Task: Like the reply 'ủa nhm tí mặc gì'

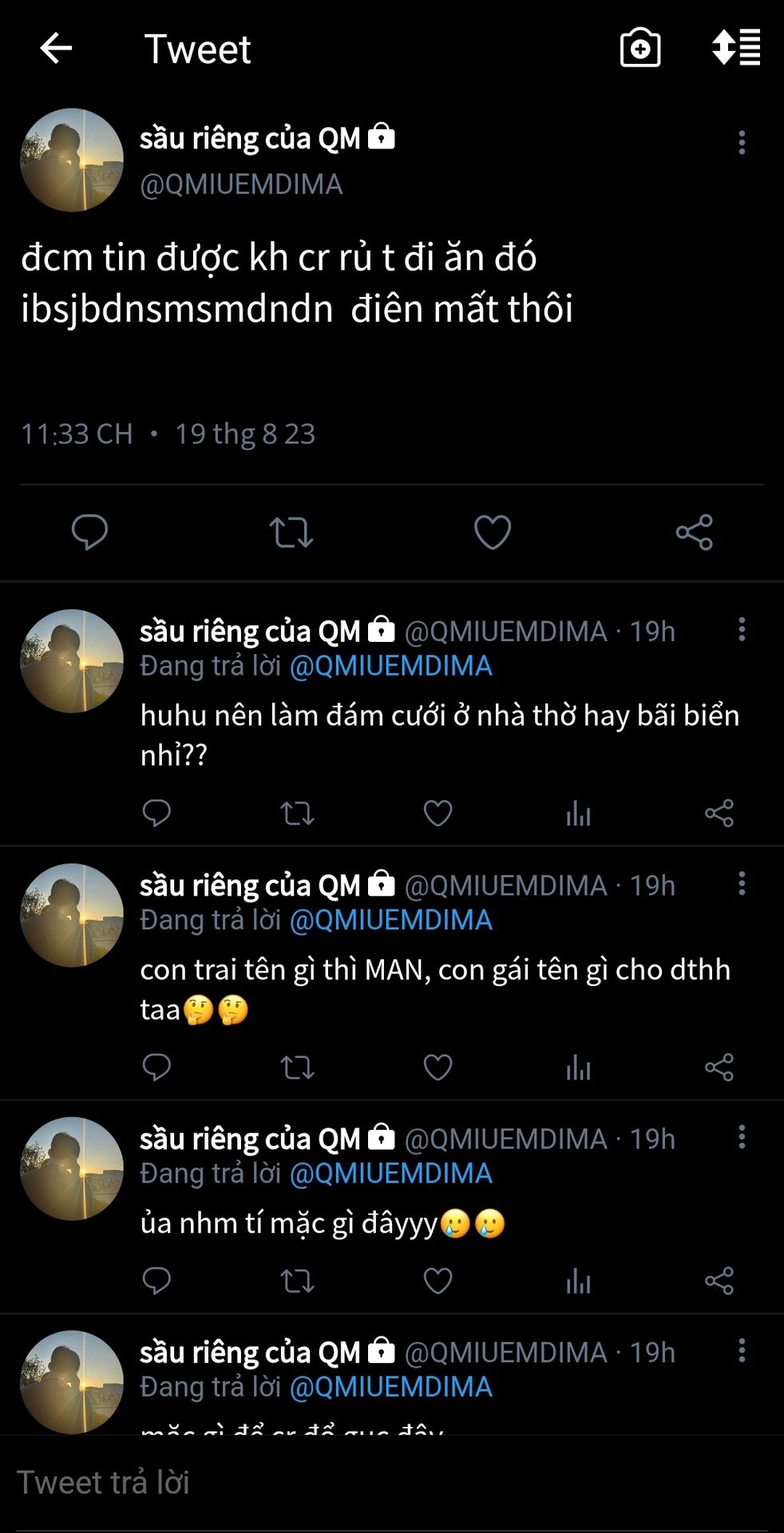Action: pos(438,1281)
